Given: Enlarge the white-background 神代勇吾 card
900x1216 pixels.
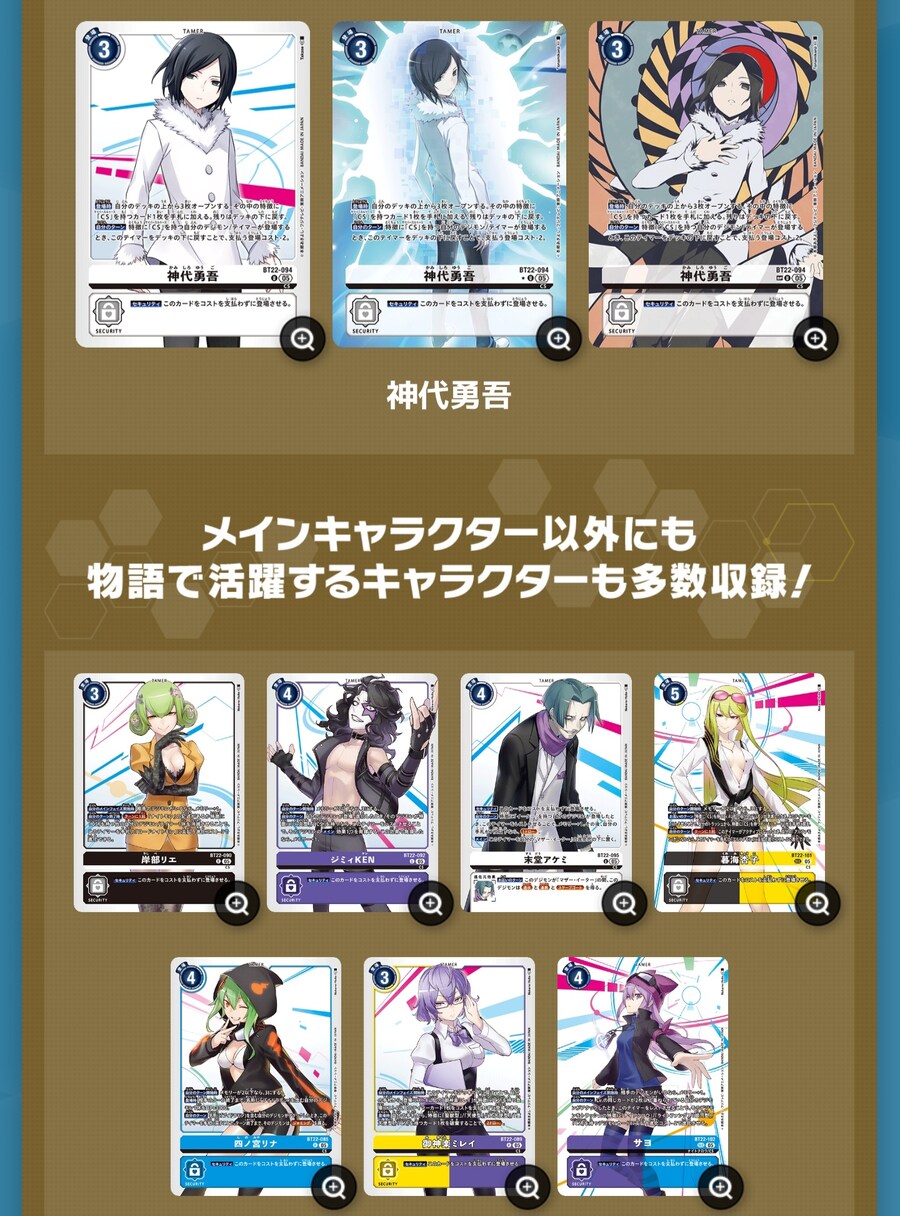Looking at the screenshot, I should pyautogui.click(x=303, y=341).
